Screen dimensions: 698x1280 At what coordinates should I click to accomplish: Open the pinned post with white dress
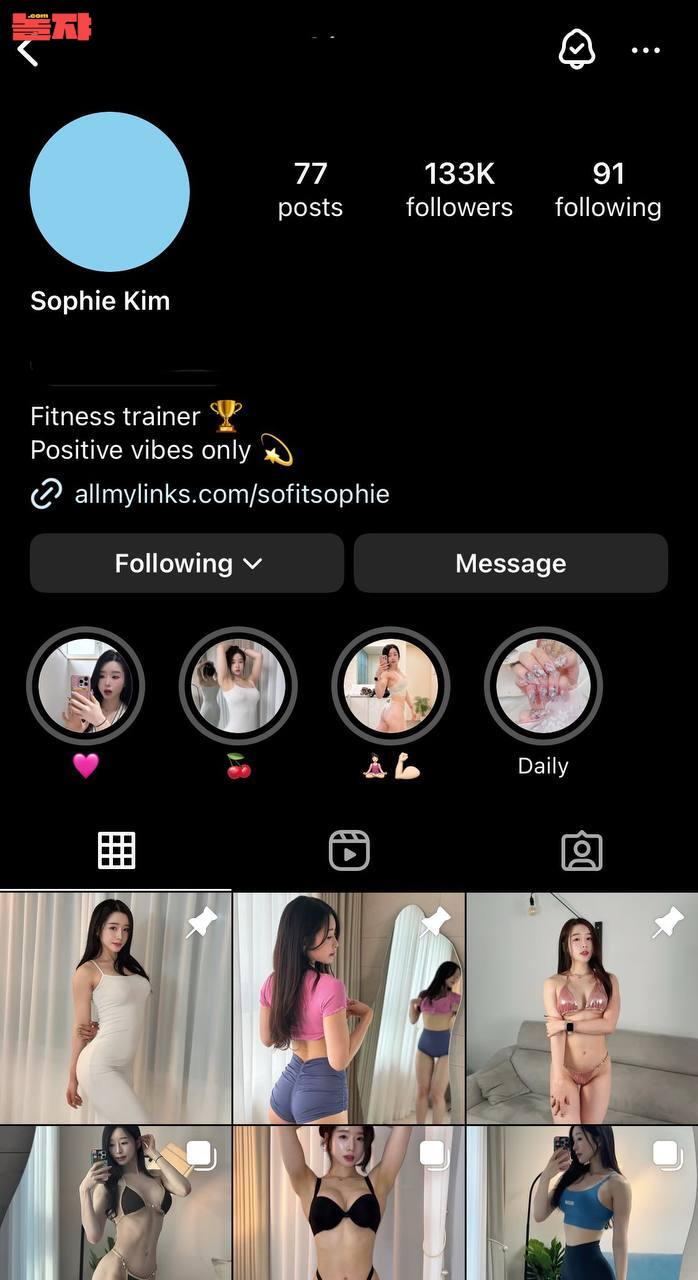tap(115, 1008)
